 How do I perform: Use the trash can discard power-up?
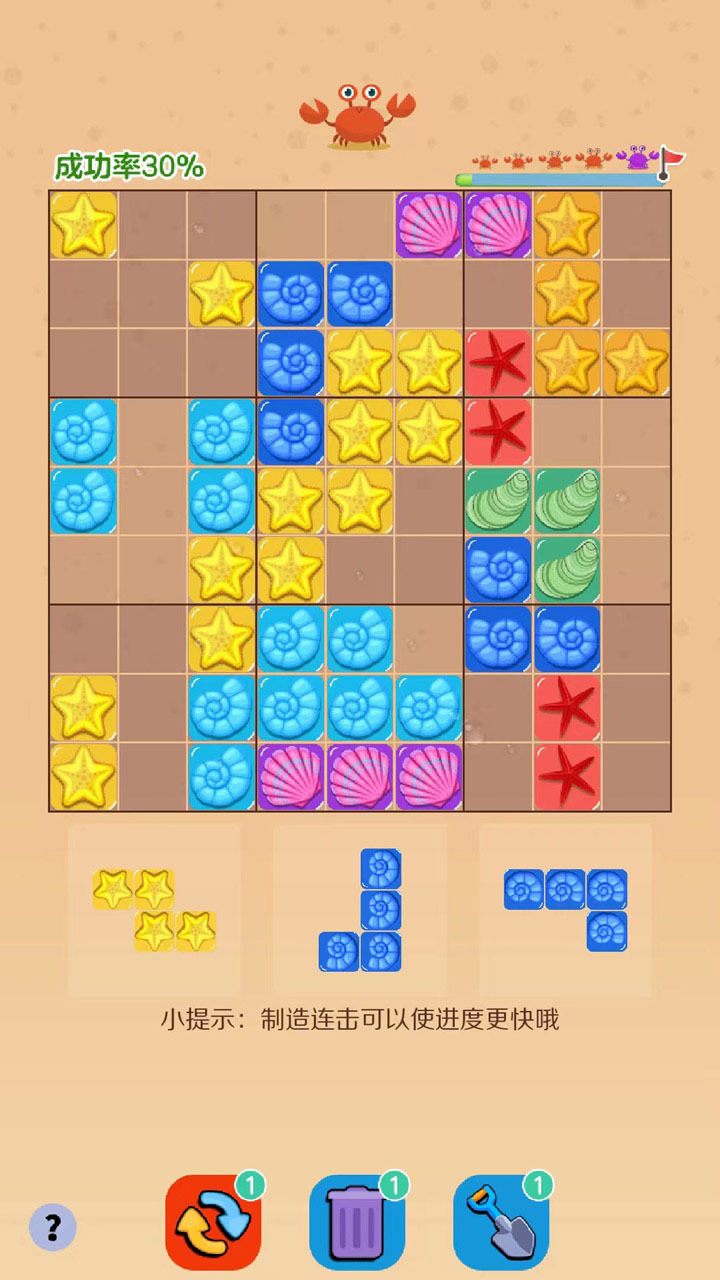pos(357,1222)
